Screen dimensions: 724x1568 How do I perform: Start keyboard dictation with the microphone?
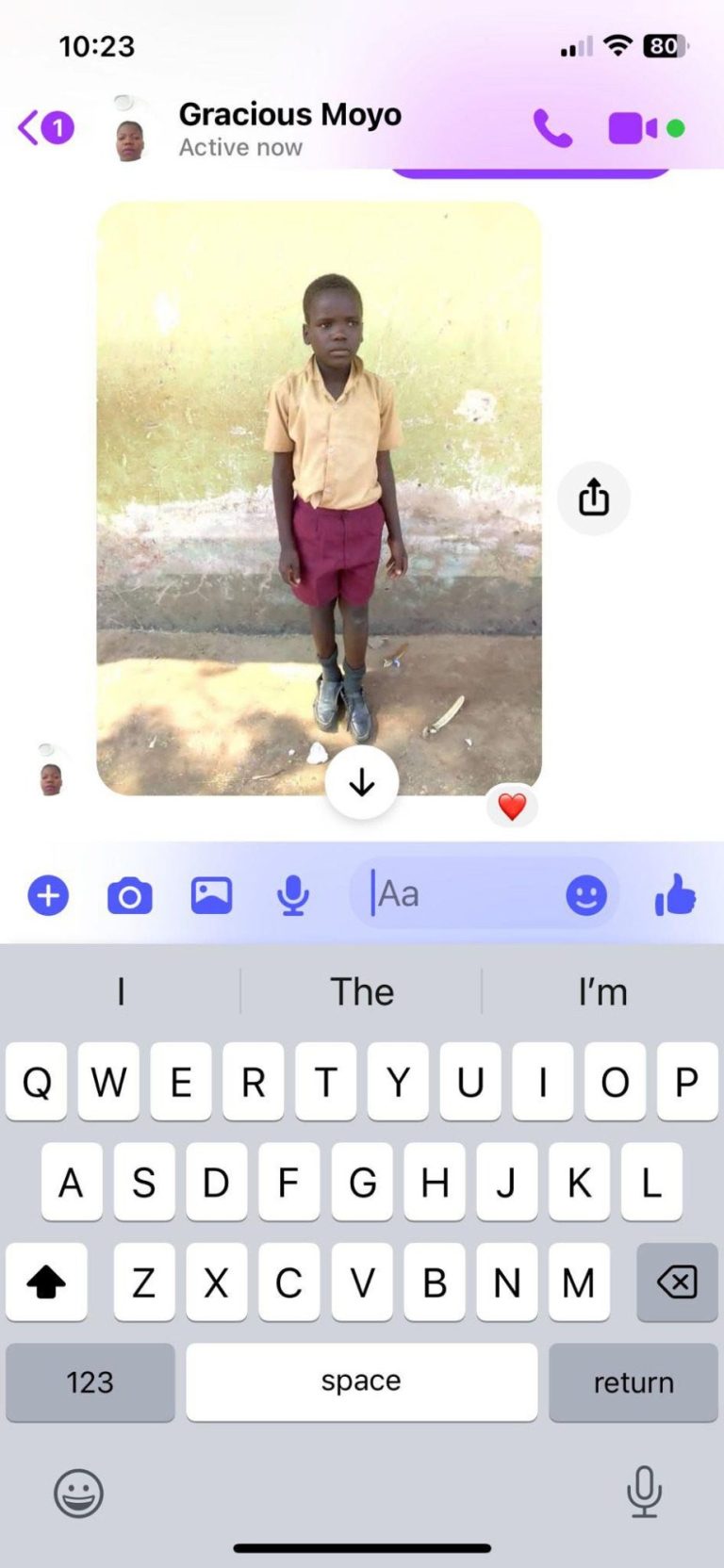click(x=644, y=1493)
